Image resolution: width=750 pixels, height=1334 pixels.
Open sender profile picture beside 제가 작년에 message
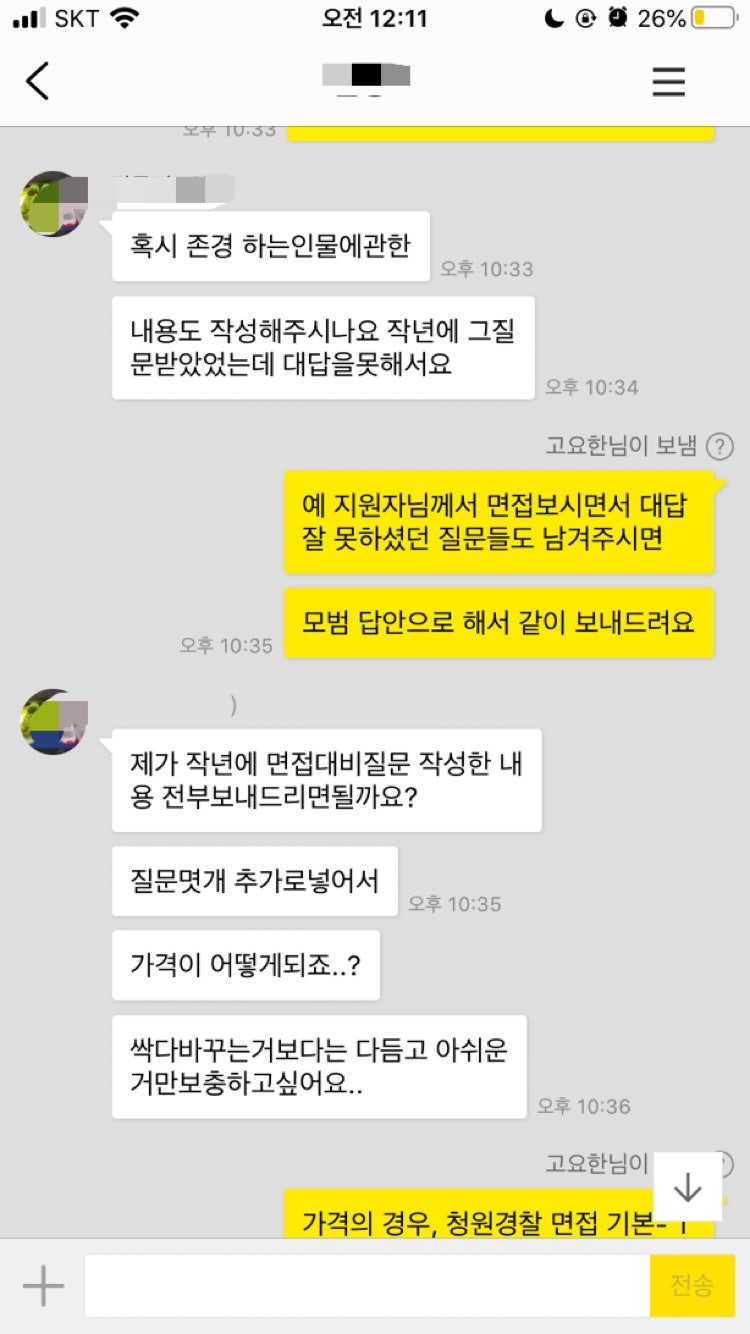click(53, 721)
